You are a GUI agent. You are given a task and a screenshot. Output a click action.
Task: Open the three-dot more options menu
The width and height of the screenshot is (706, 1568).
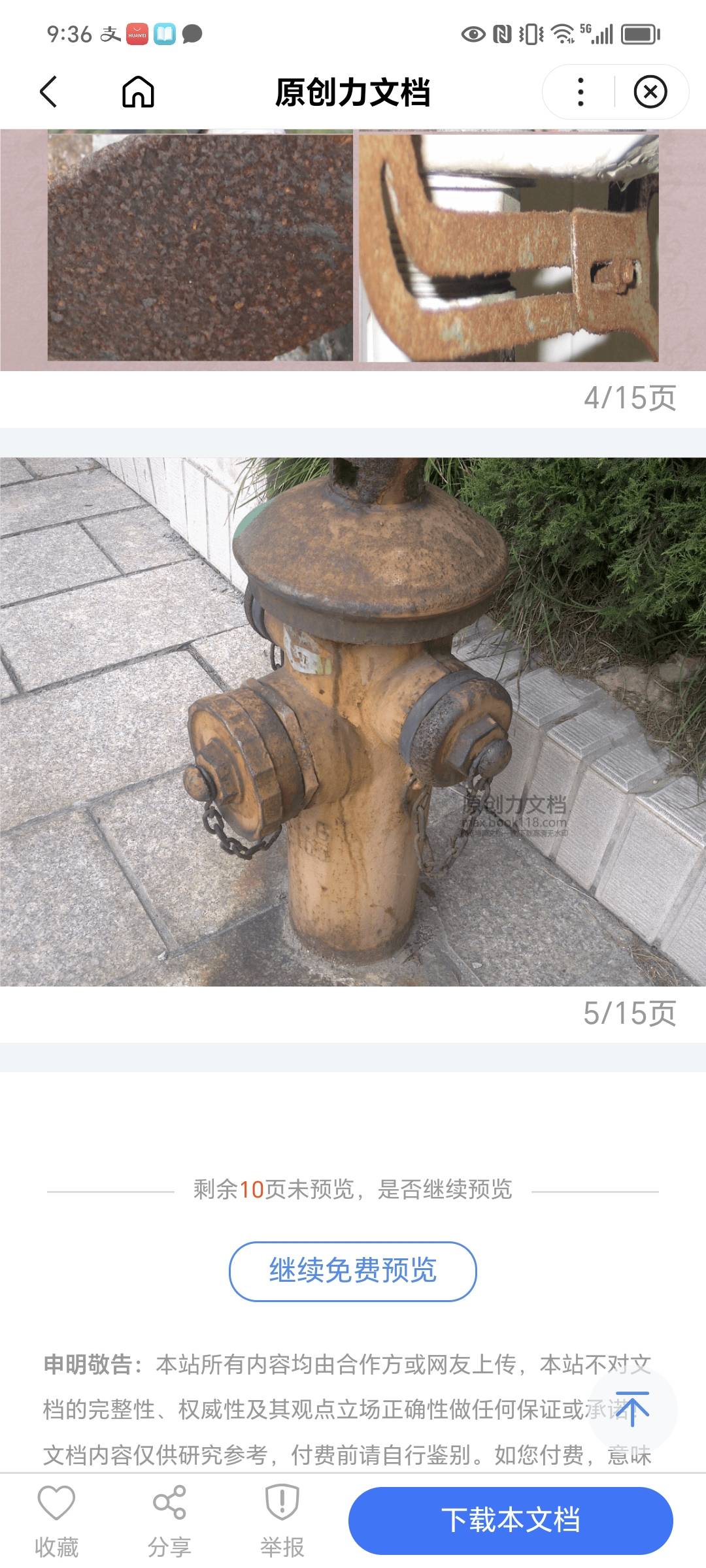pyautogui.click(x=580, y=92)
